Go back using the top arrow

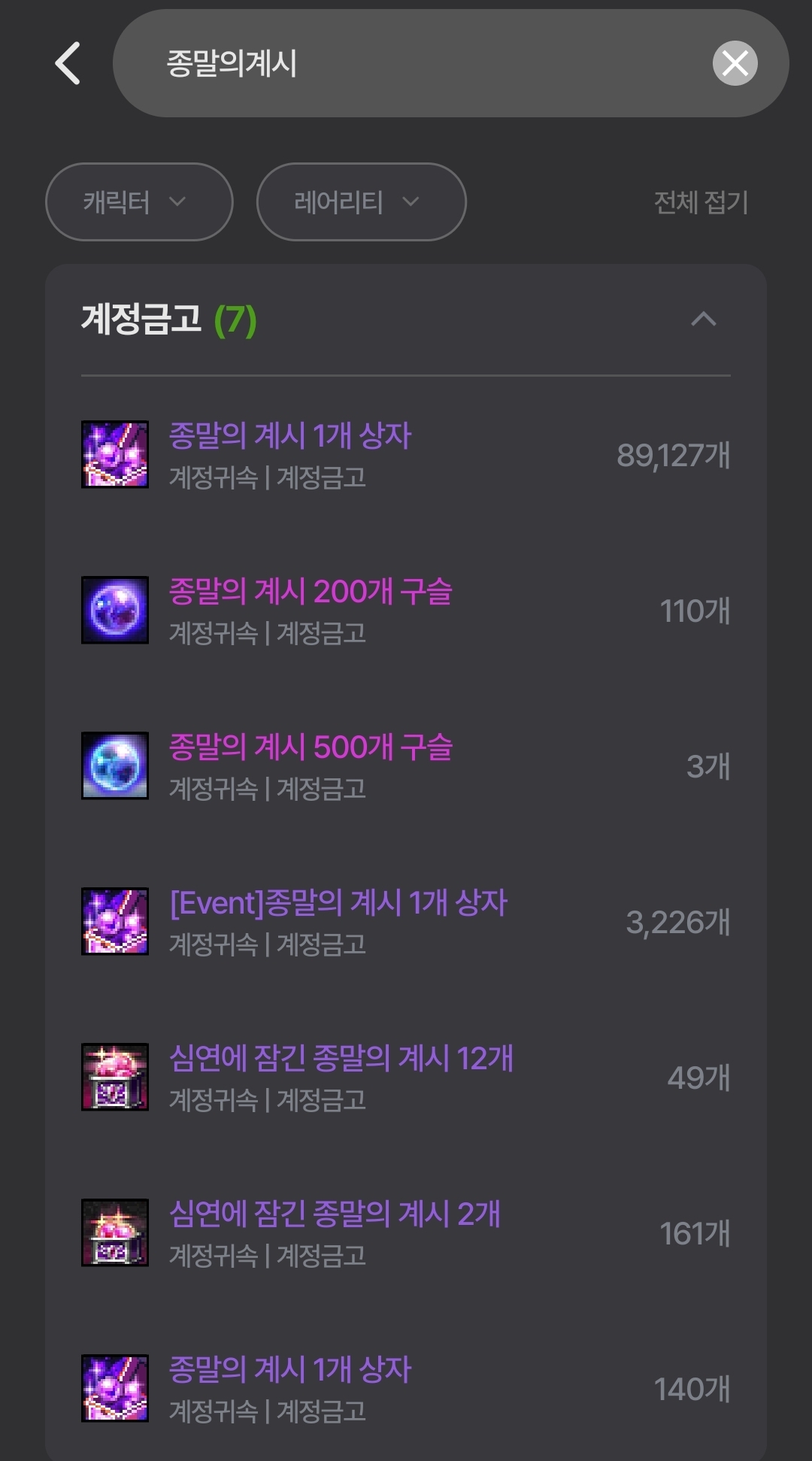pyautogui.click(x=68, y=63)
